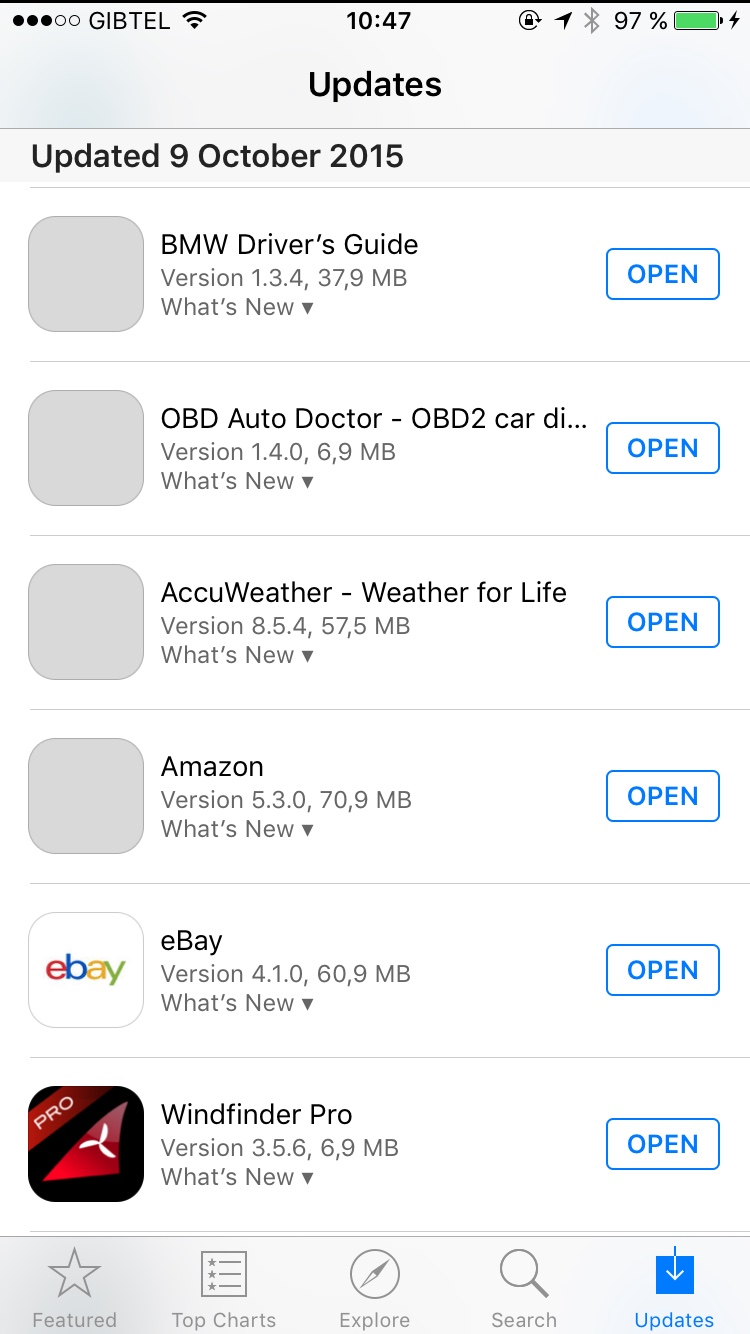Open BMW Driver's Guide app
Viewport: 750px width, 1334px height.
(x=662, y=274)
